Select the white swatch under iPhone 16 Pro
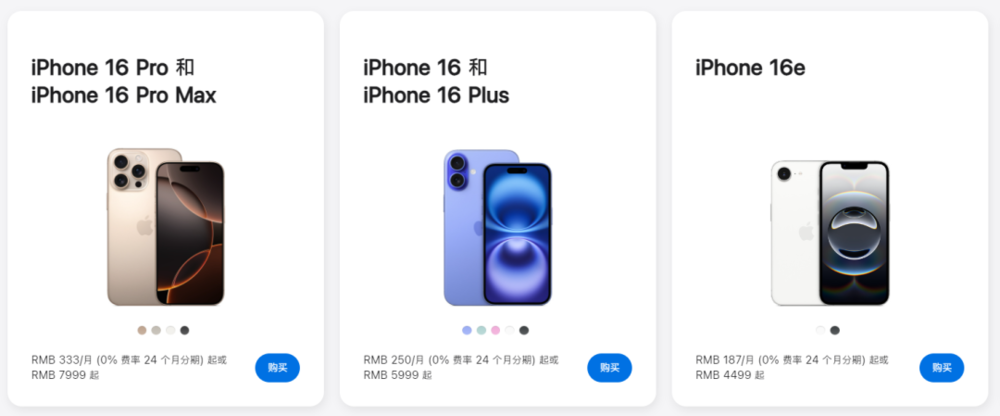Screen dimensions: 1000x416 click(x=171, y=330)
